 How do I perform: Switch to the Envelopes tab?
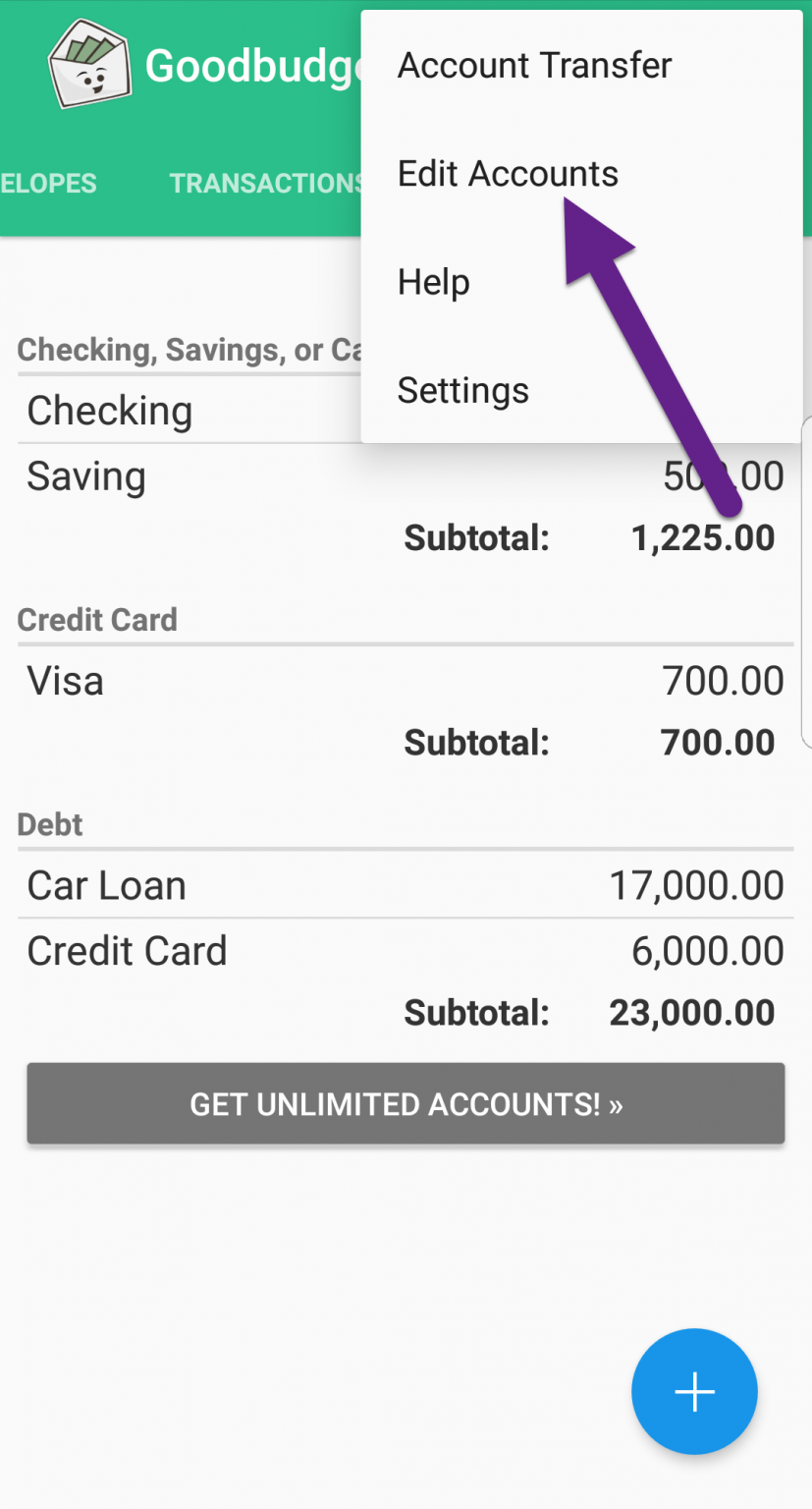[48, 183]
